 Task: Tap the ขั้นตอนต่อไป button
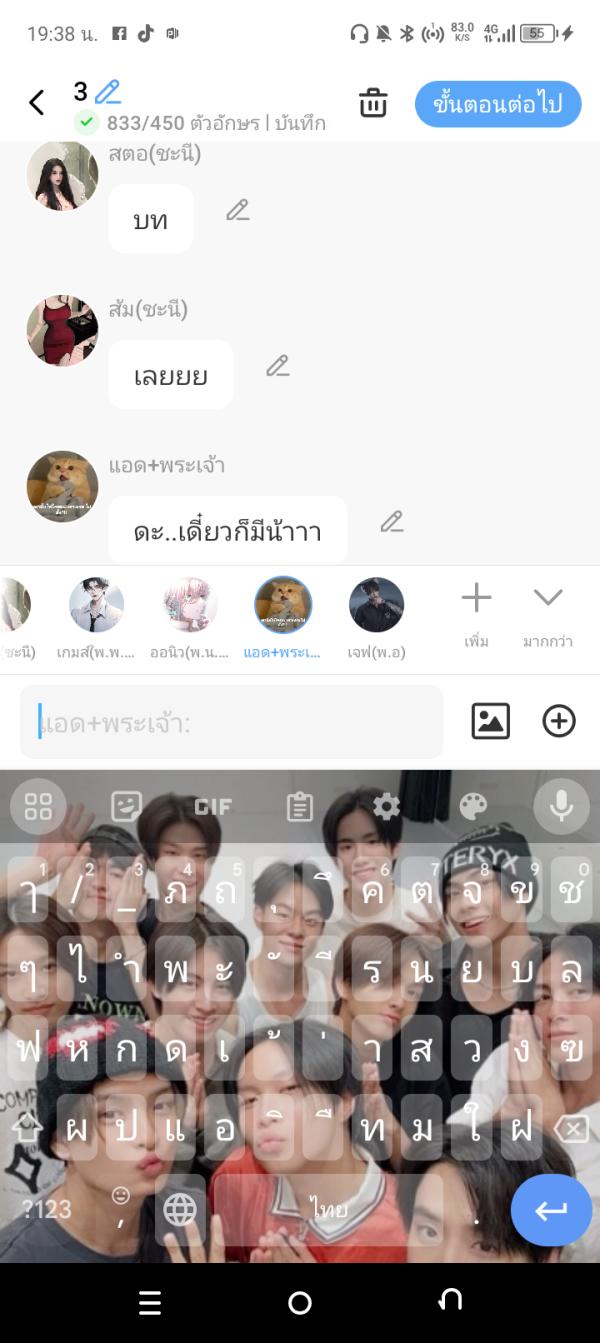coord(498,104)
